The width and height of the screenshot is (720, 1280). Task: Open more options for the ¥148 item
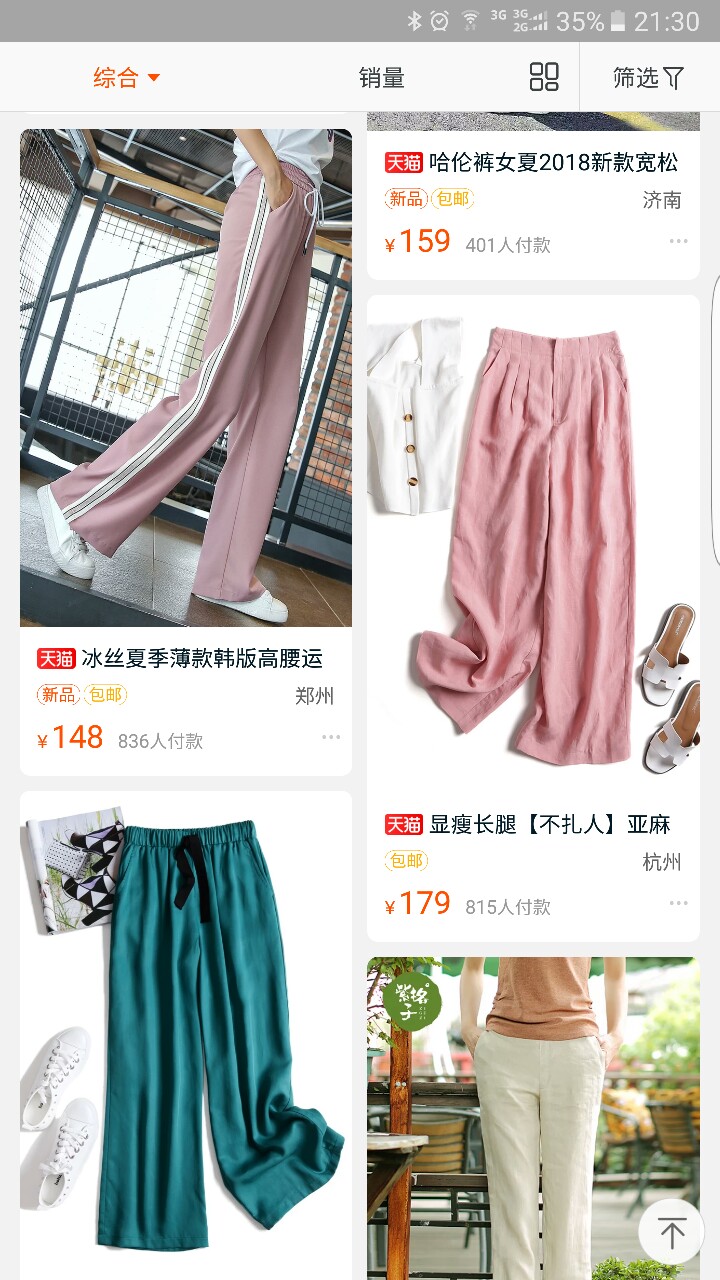tap(331, 738)
